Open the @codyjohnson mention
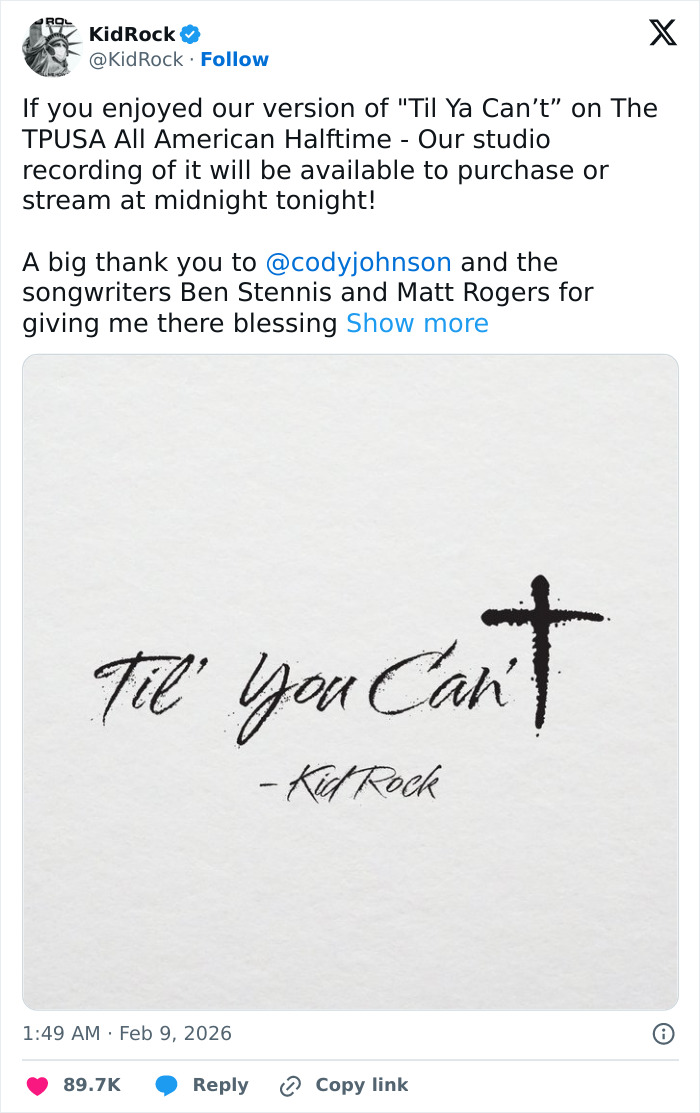This screenshot has height=1113, width=700. pos(358,262)
